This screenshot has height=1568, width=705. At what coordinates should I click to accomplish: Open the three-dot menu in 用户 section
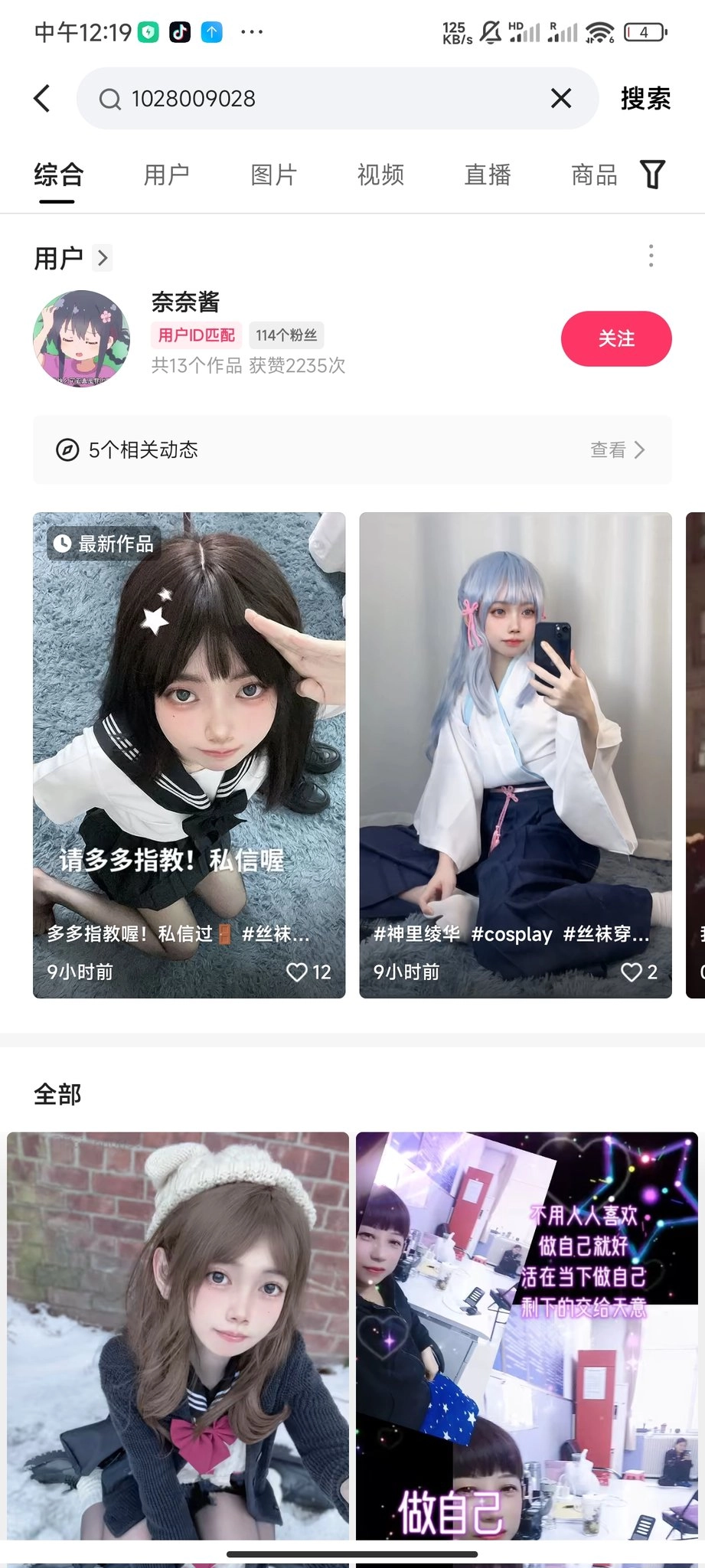[651, 256]
